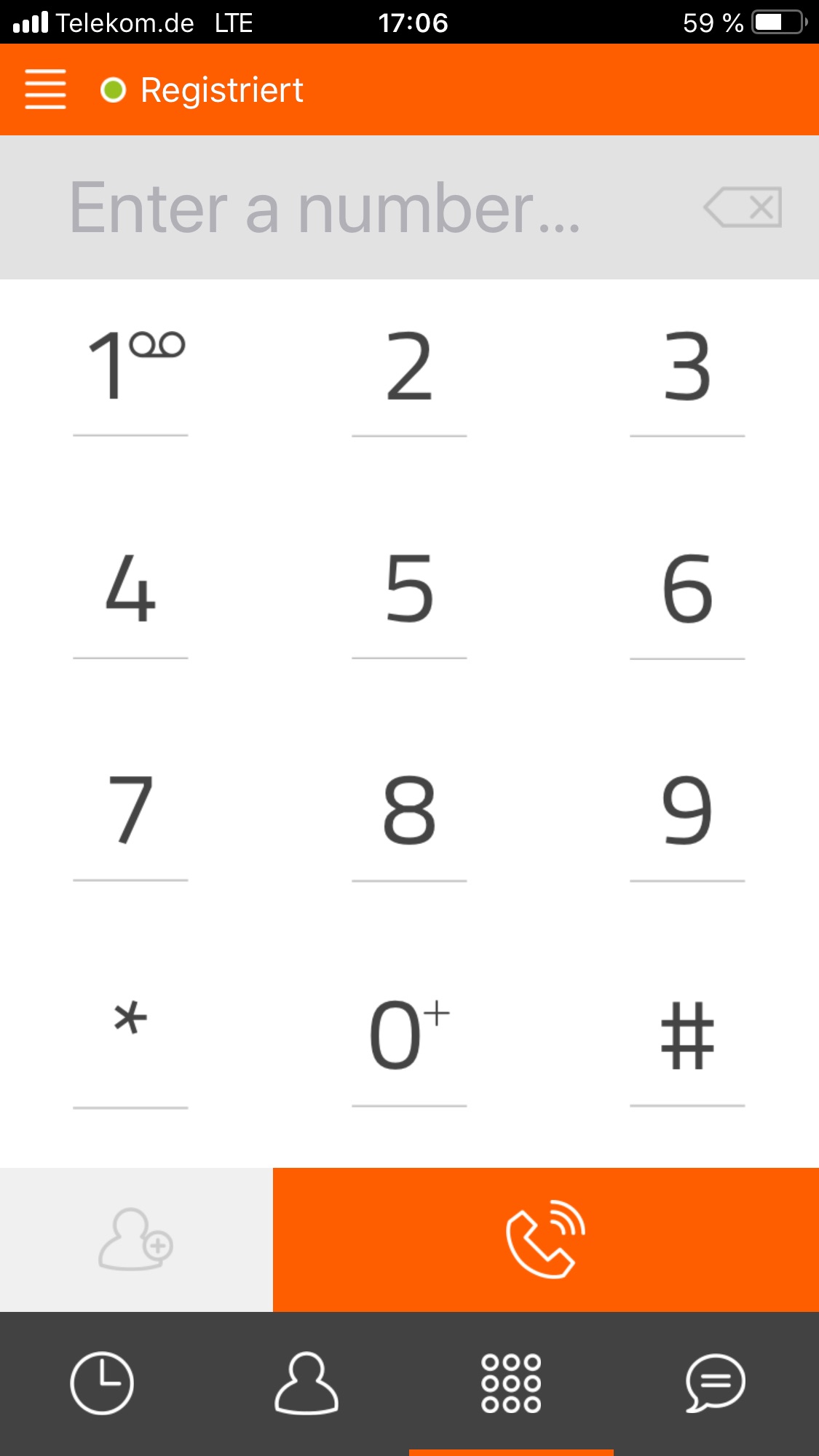Open the hamburger drawer menu
The width and height of the screenshot is (819, 1456).
point(45,89)
